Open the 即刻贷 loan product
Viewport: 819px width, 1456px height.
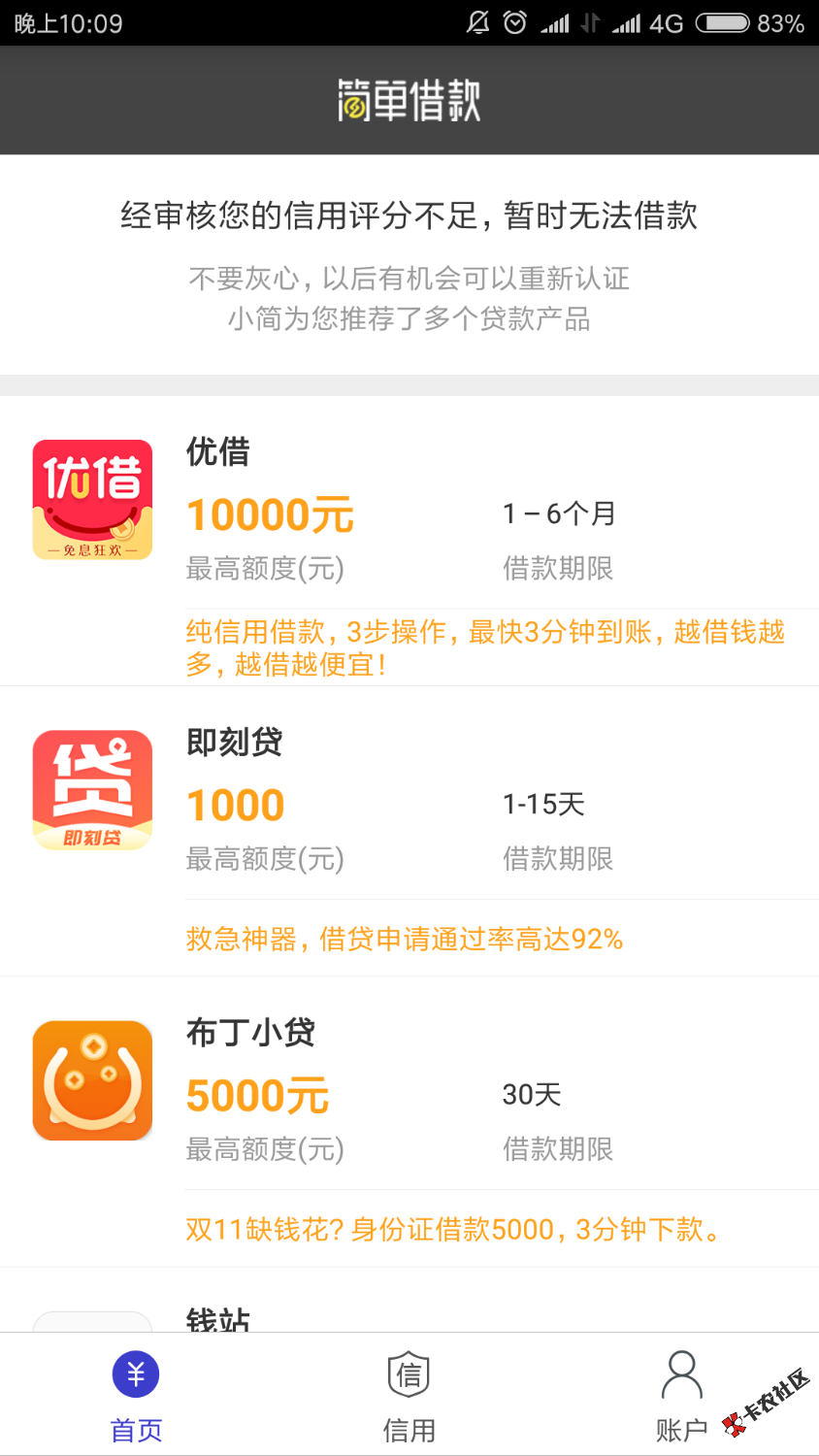(408, 831)
